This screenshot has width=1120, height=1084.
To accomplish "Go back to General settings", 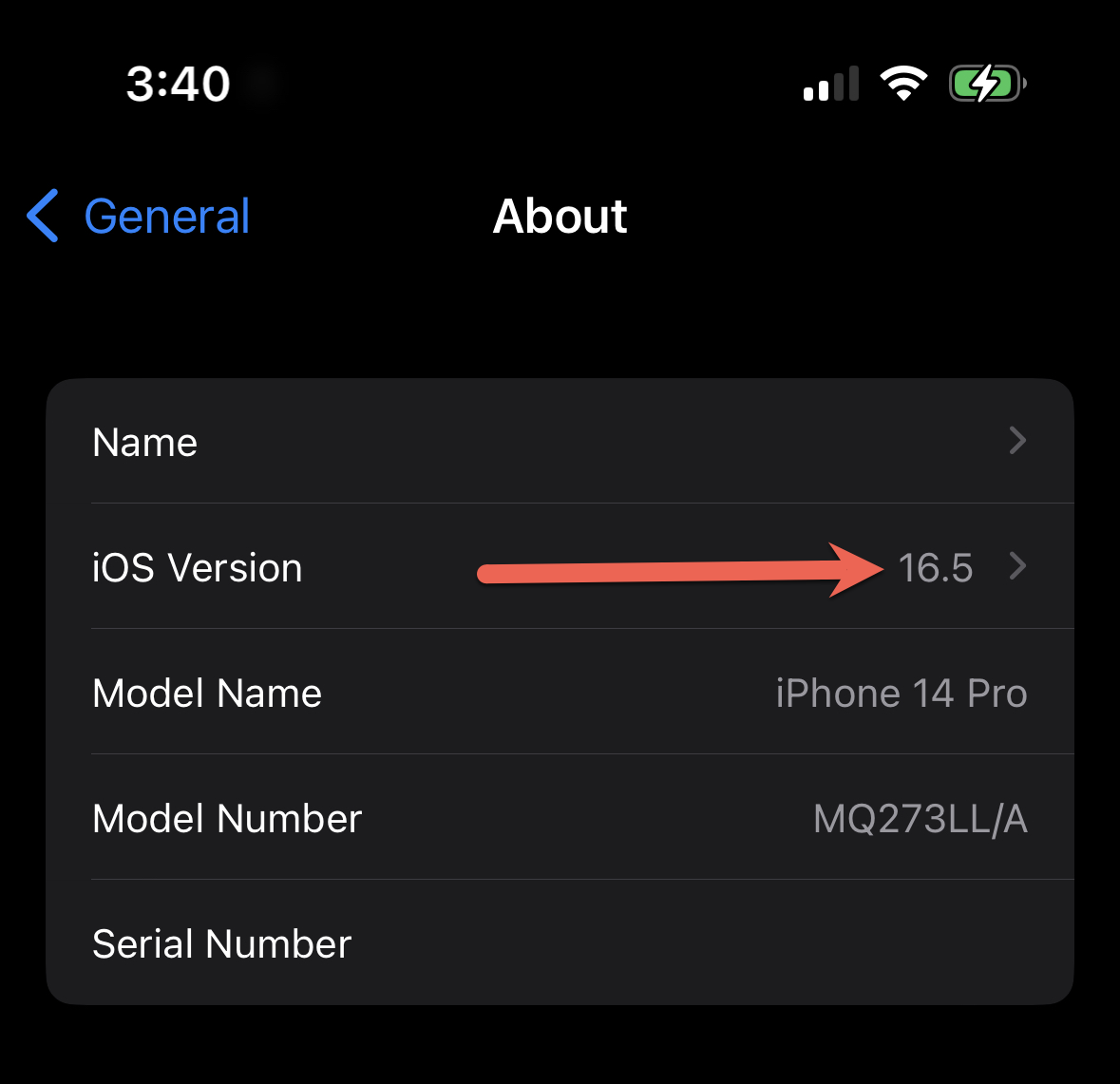I will 139,216.
